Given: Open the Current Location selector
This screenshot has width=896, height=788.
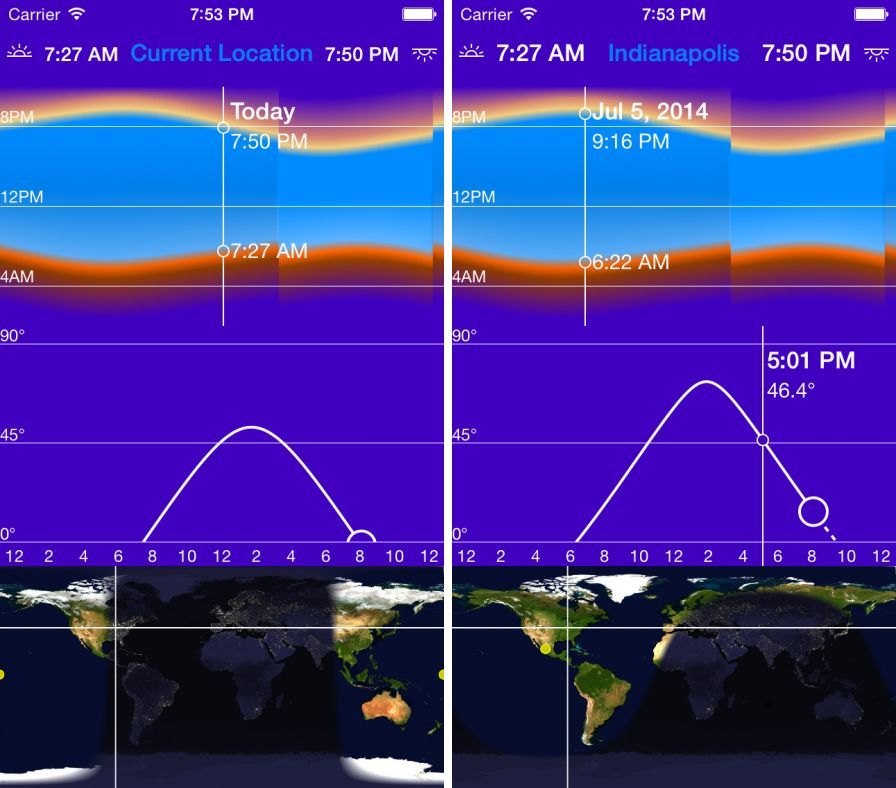Looking at the screenshot, I should 221,54.
